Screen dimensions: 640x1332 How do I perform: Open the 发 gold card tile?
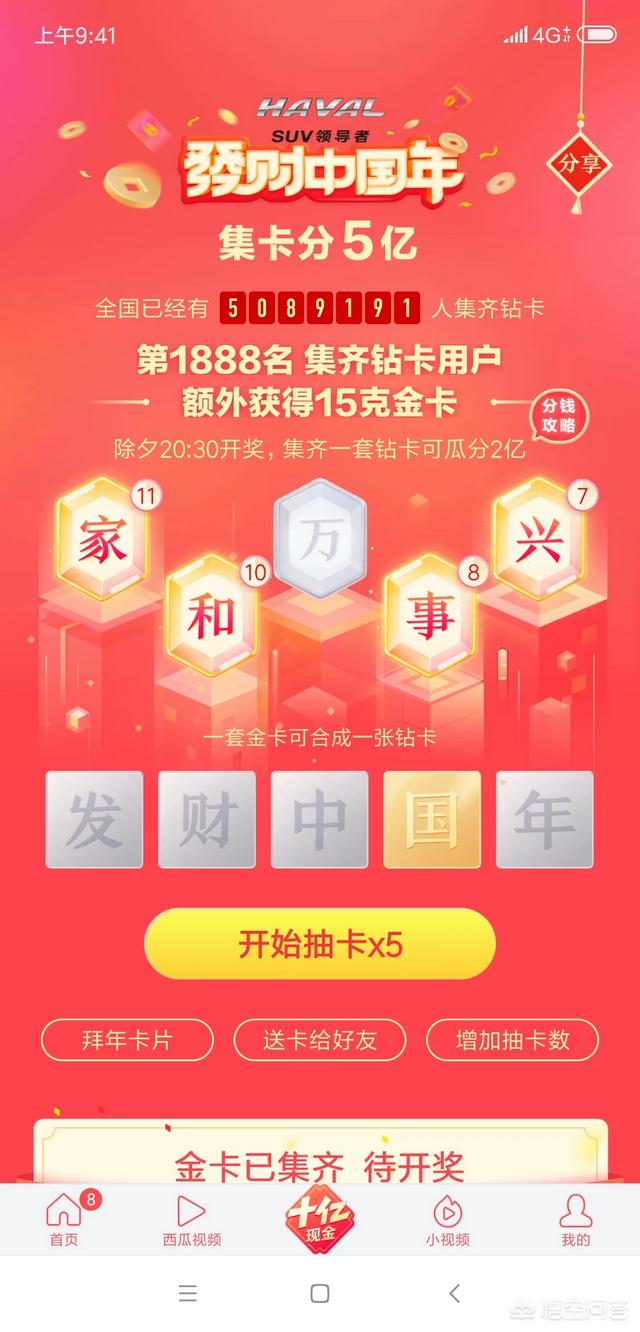click(94, 819)
